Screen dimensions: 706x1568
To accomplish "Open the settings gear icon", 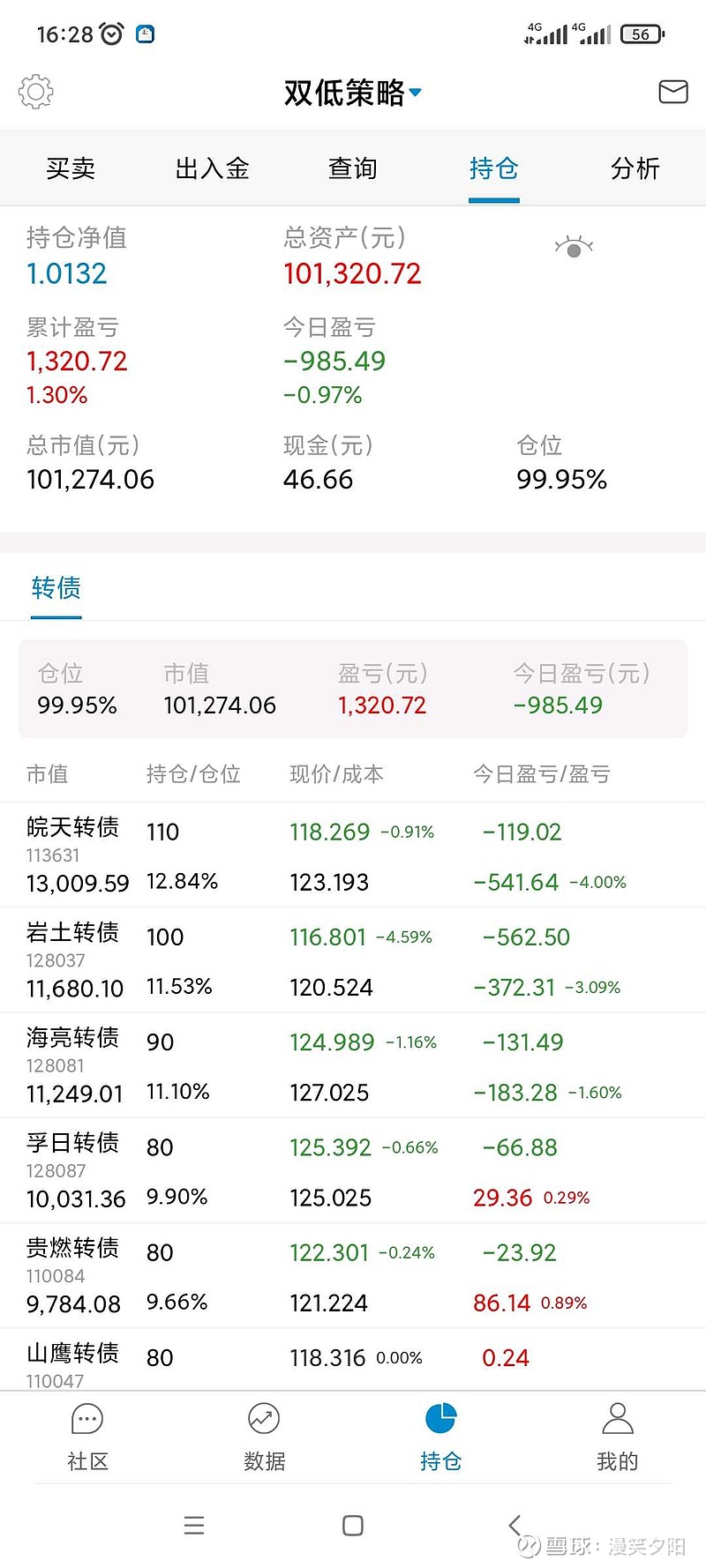I will coord(36,92).
